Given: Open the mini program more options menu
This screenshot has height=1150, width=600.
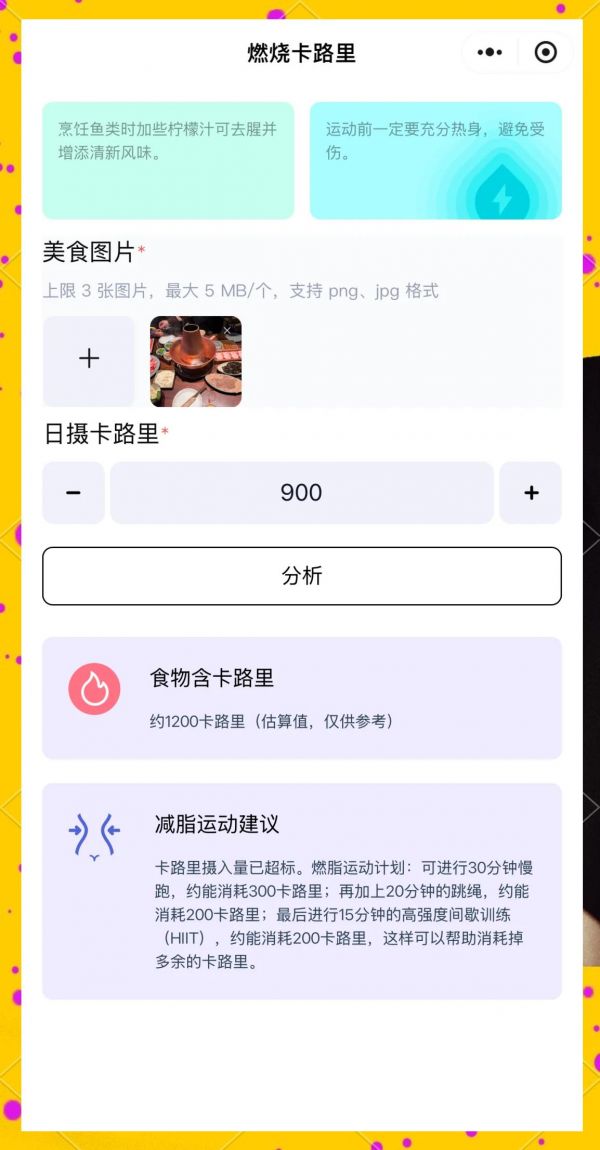Looking at the screenshot, I should coord(490,53).
